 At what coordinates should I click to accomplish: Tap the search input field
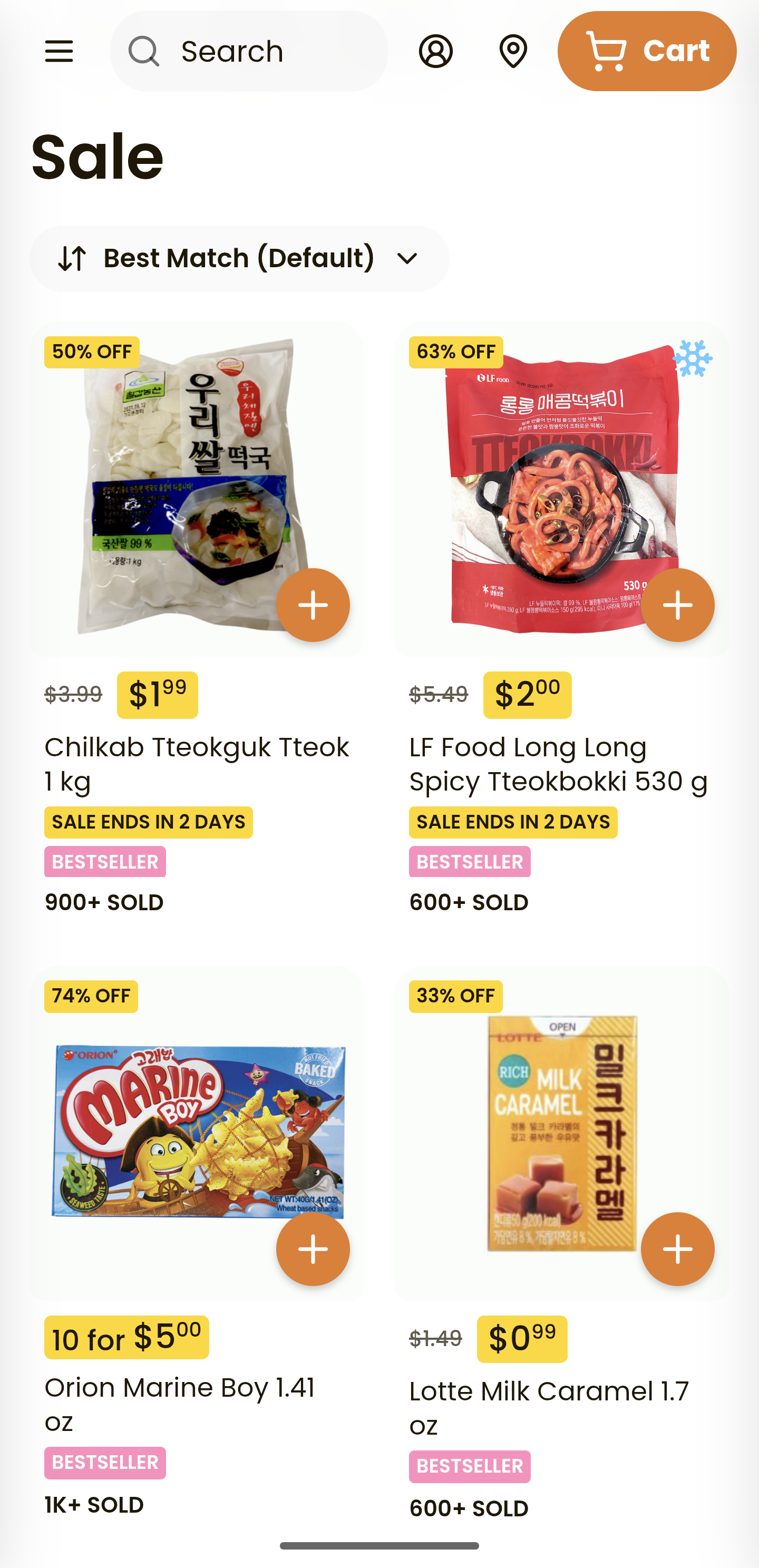[x=249, y=51]
